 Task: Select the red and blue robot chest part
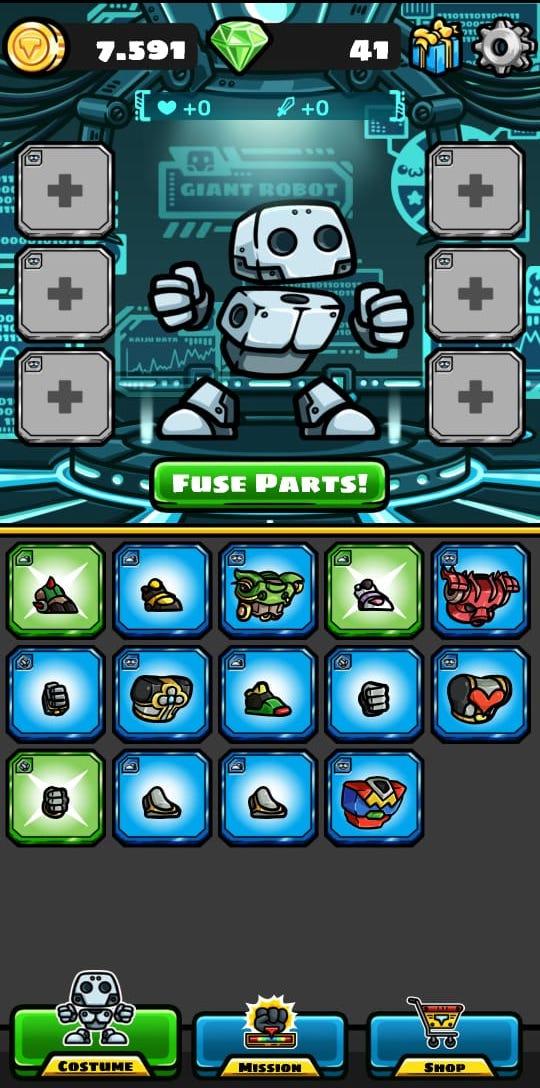click(375, 799)
